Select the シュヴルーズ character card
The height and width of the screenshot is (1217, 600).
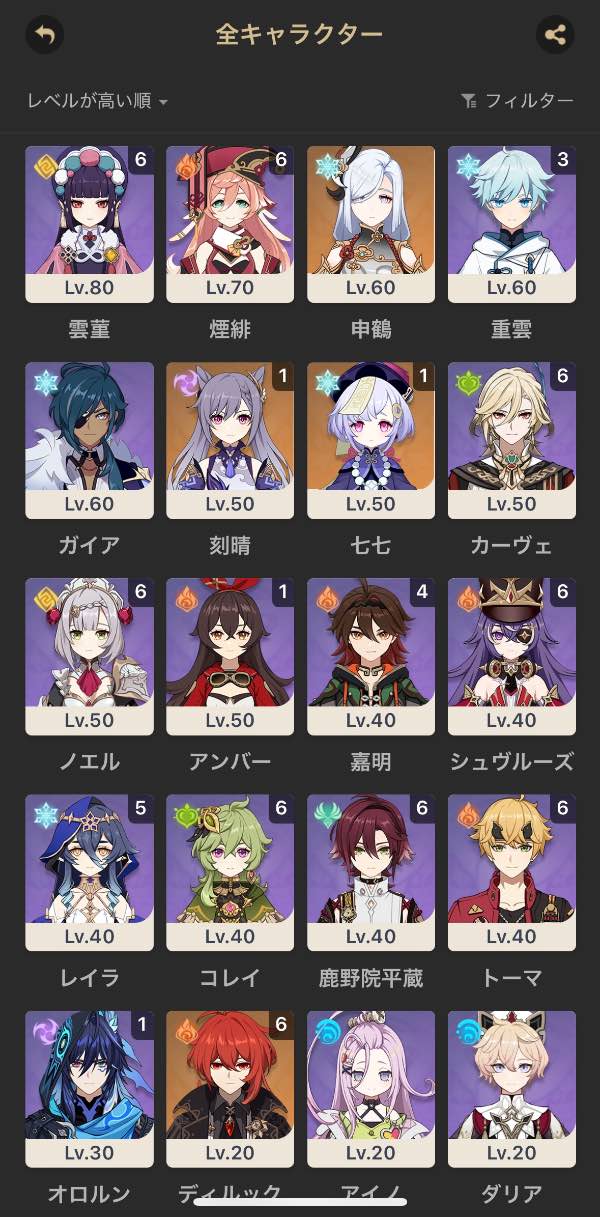click(x=512, y=656)
